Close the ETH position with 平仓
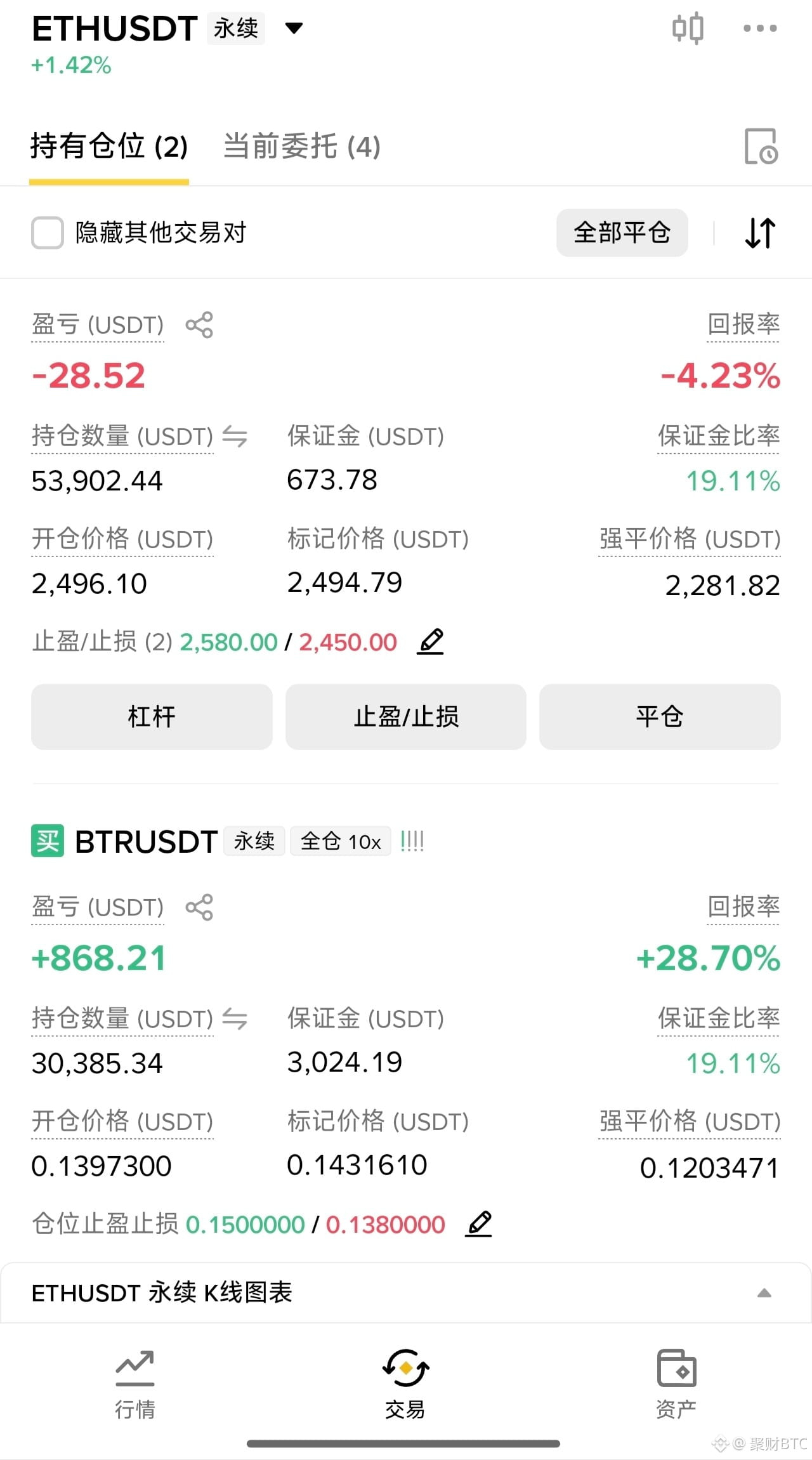The width and height of the screenshot is (812, 1460). click(x=660, y=717)
